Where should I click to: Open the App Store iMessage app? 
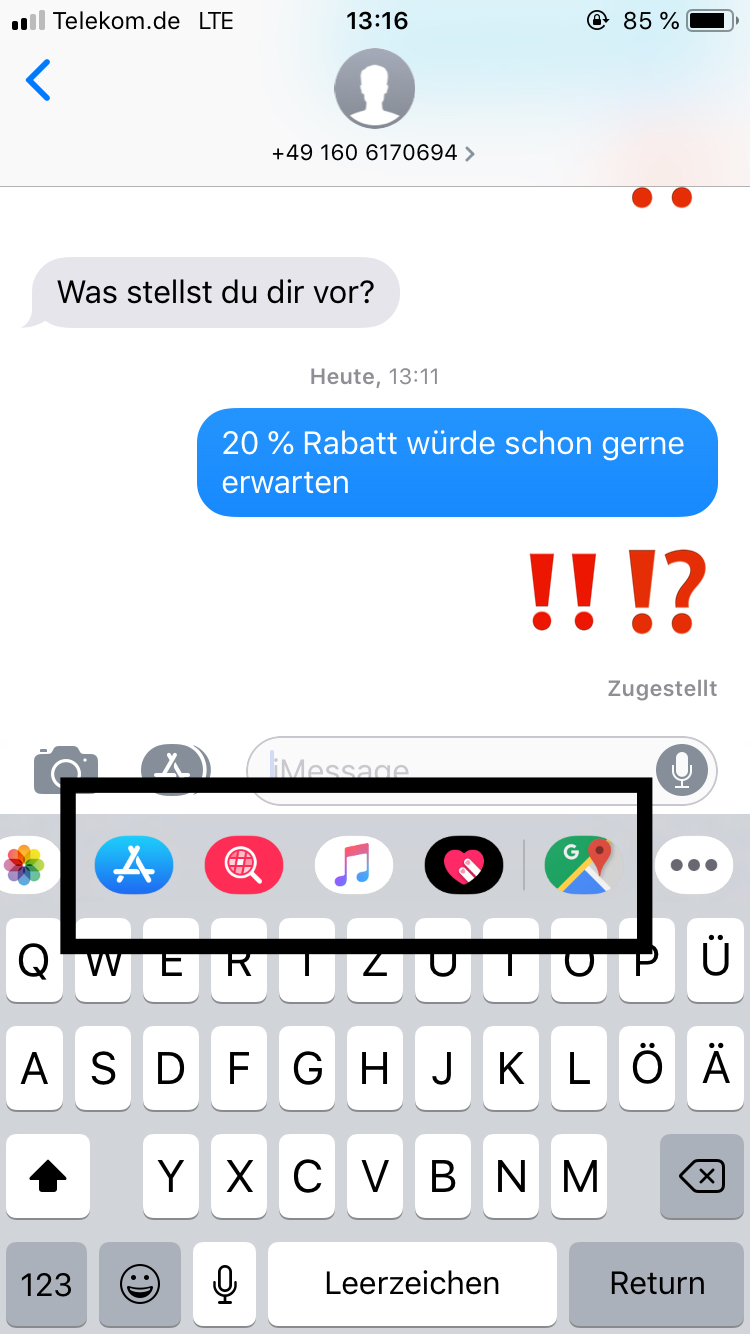(x=134, y=864)
